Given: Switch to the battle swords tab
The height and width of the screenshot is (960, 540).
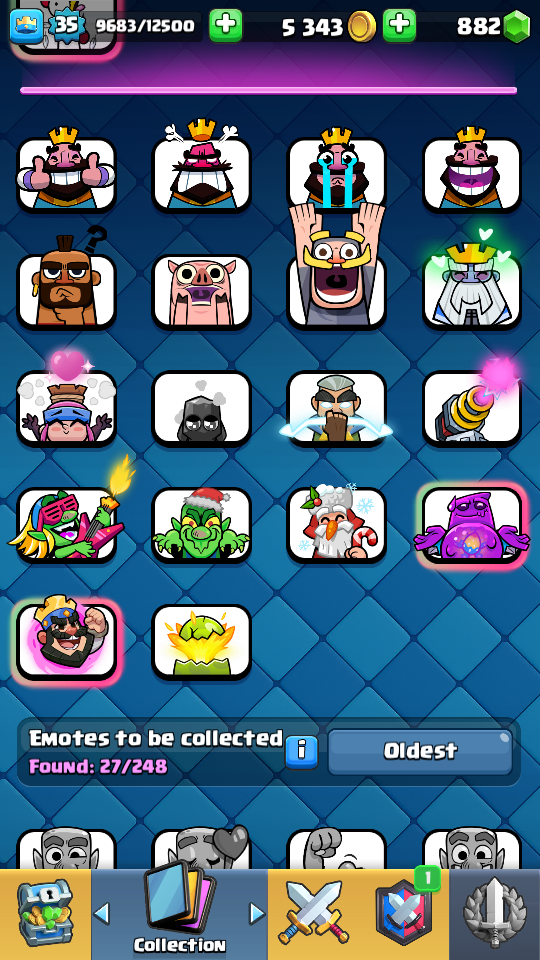Looking at the screenshot, I should coord(314,915).
